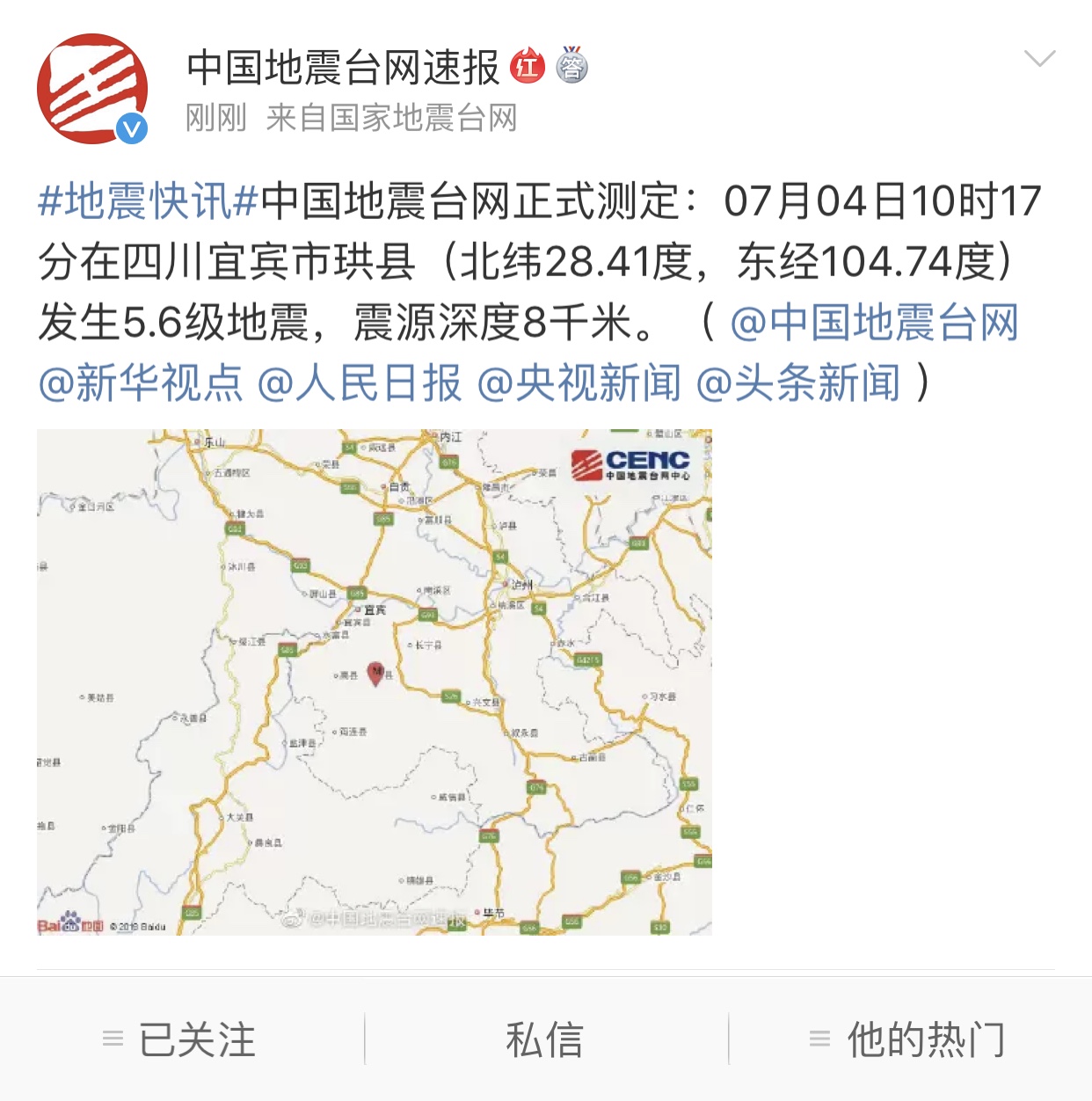Visit the @中国地震台网 mention
The width and height of the screenshot is (1092, 1101).
(874, 322)
